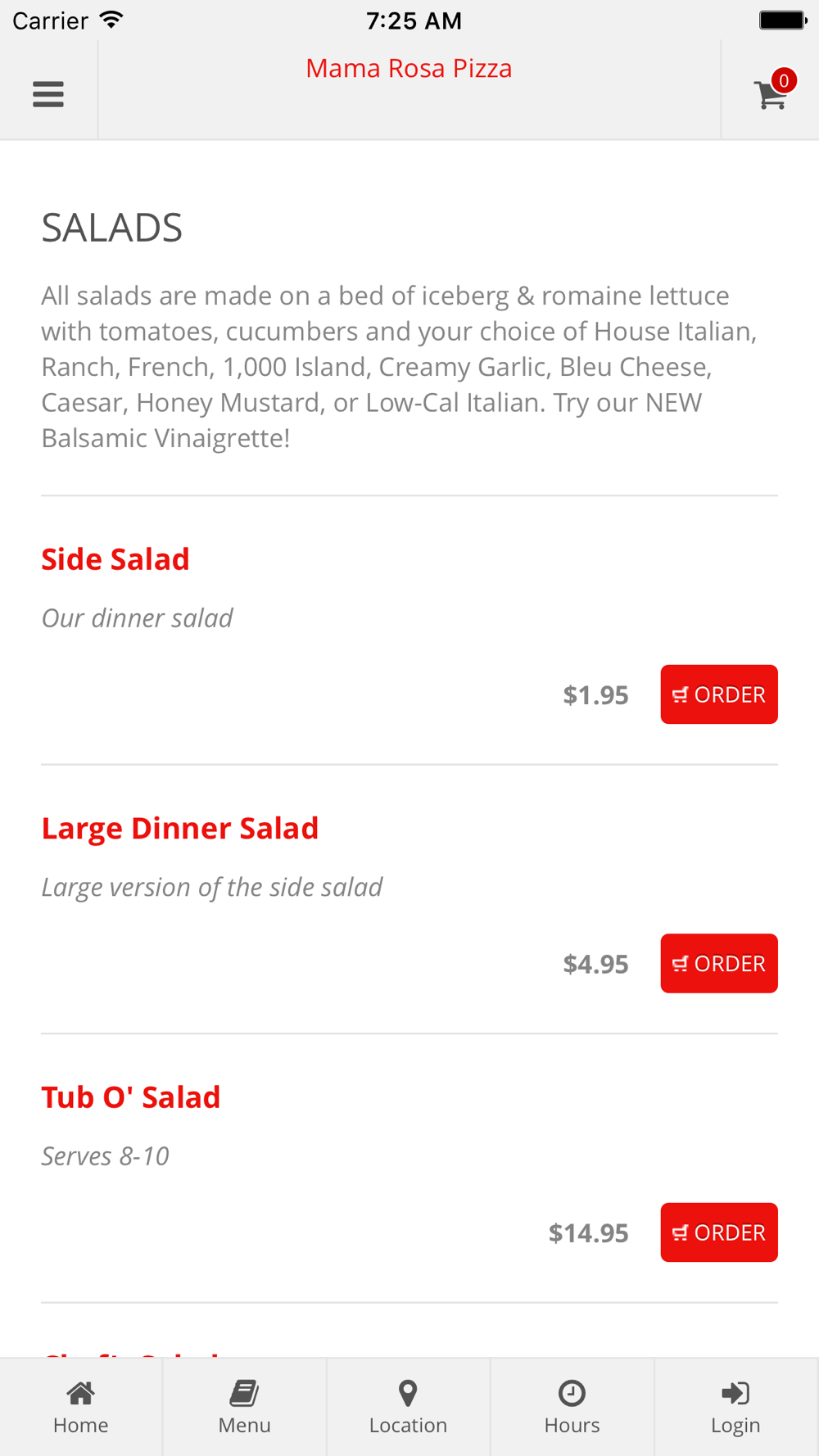Open the Location tab
Image resolution: width=819 pixels, height=1456 pixels.
point(409,1407)
